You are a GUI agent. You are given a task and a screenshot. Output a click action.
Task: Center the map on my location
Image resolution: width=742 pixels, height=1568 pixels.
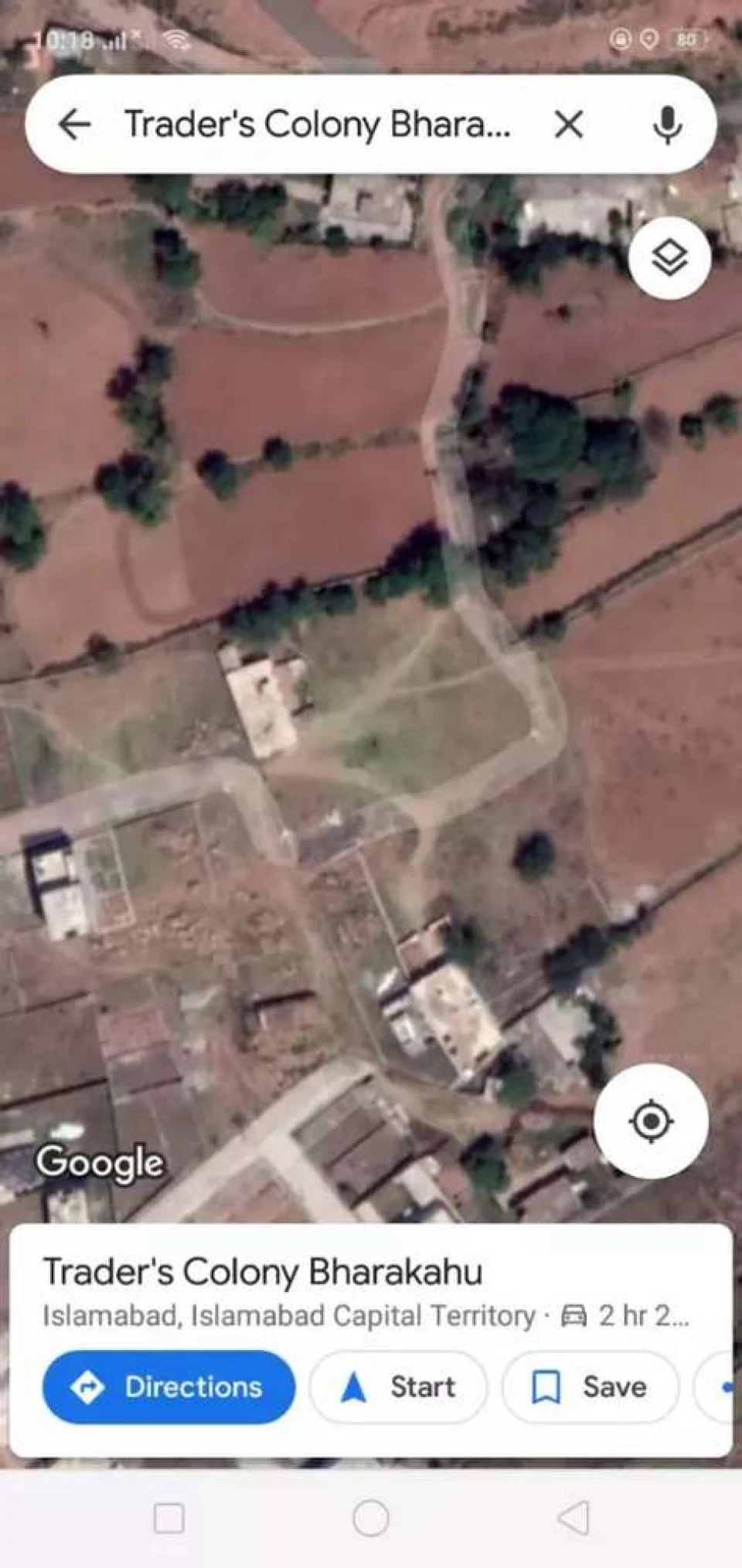(651, 1121)
